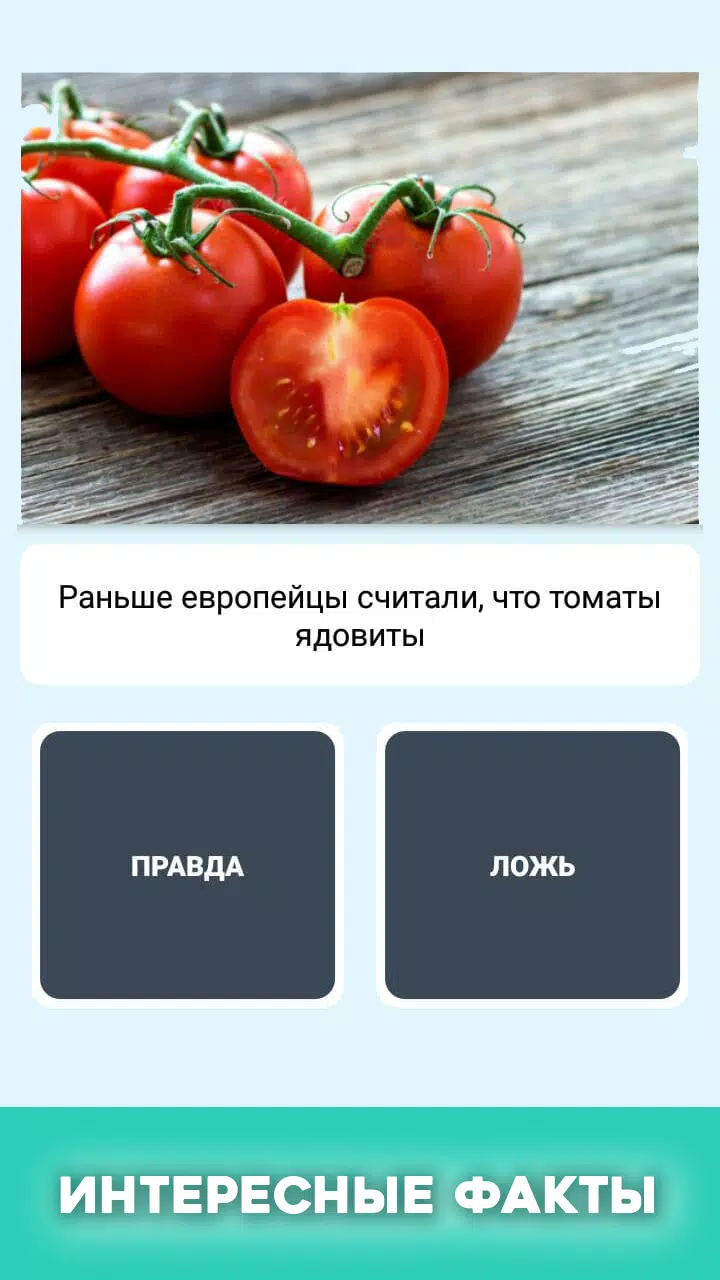This screenshot has width=720, height=1280.
Task: Answer ПРАВДА to the tomato fact
Action: coord(187,865)
